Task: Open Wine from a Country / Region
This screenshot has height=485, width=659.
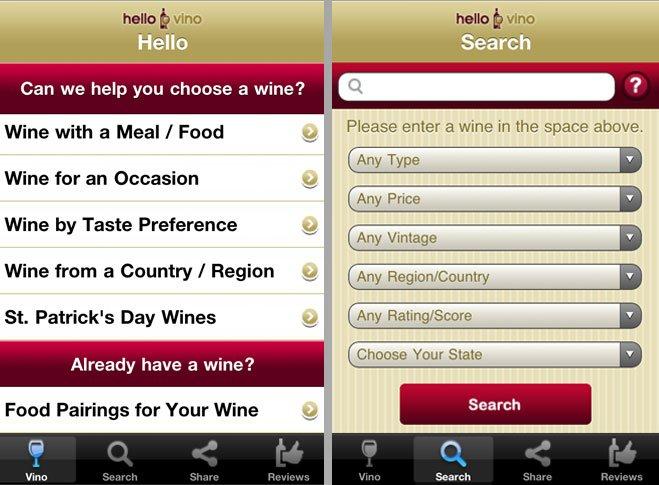Action: (x=160, y=271)
